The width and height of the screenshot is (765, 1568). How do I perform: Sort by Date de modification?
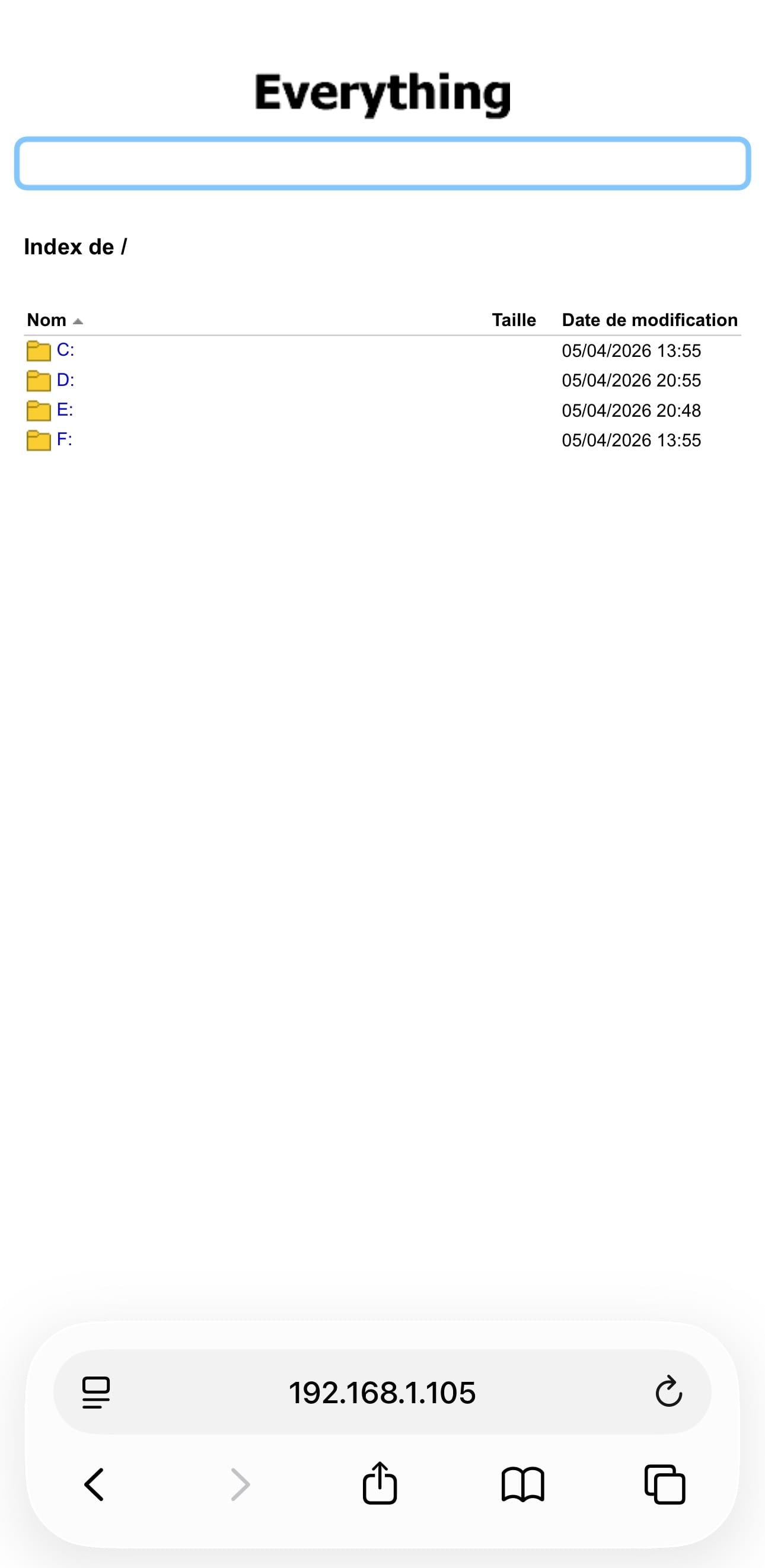649,320
